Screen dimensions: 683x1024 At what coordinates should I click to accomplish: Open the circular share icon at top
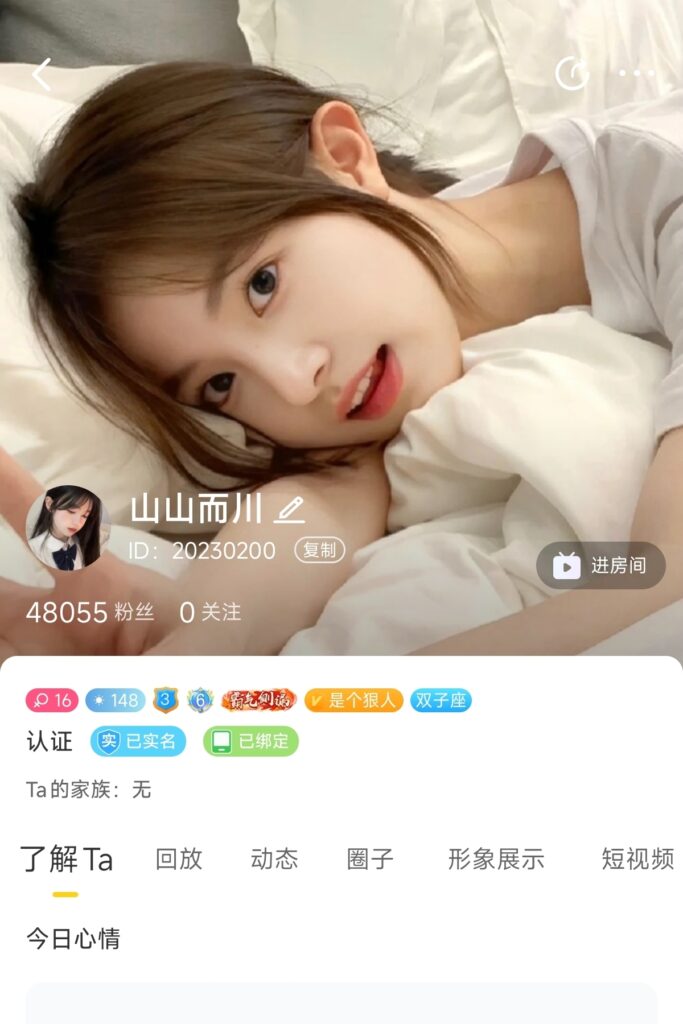tap(572, 73)
